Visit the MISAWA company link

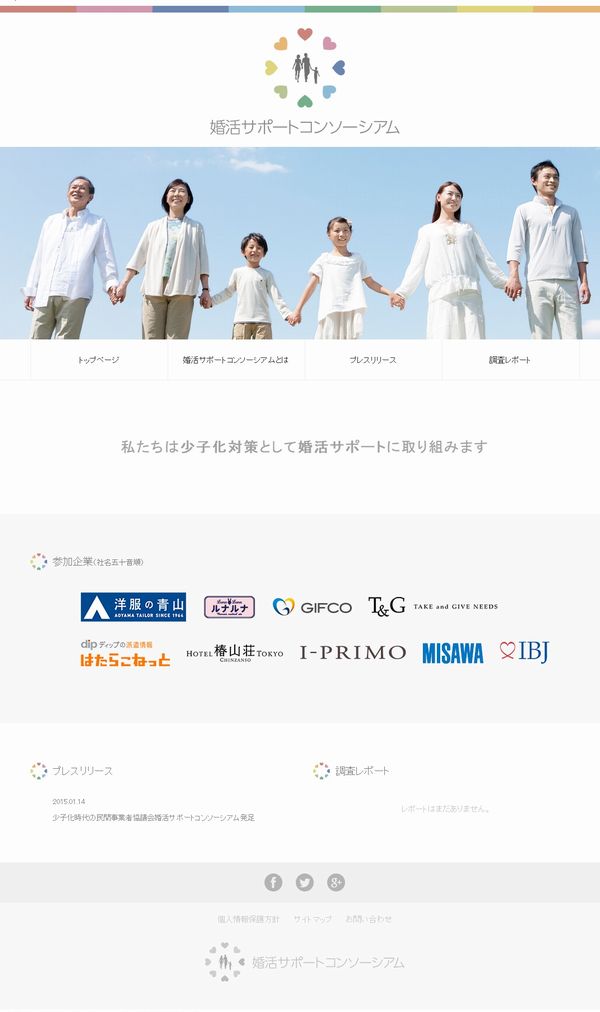click(452, 653)
